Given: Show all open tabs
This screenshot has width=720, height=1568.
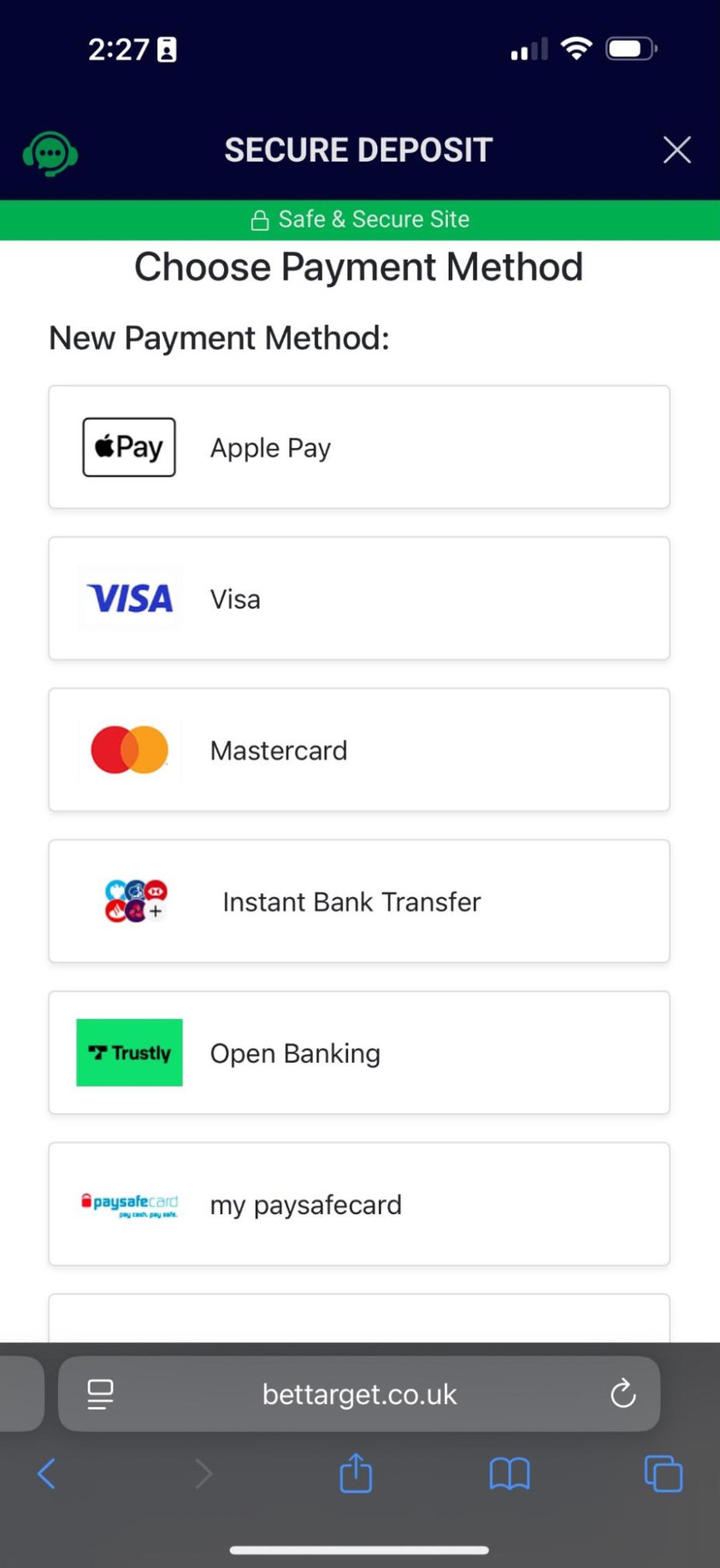Looking at the screenshot, I should point(663,1473).
